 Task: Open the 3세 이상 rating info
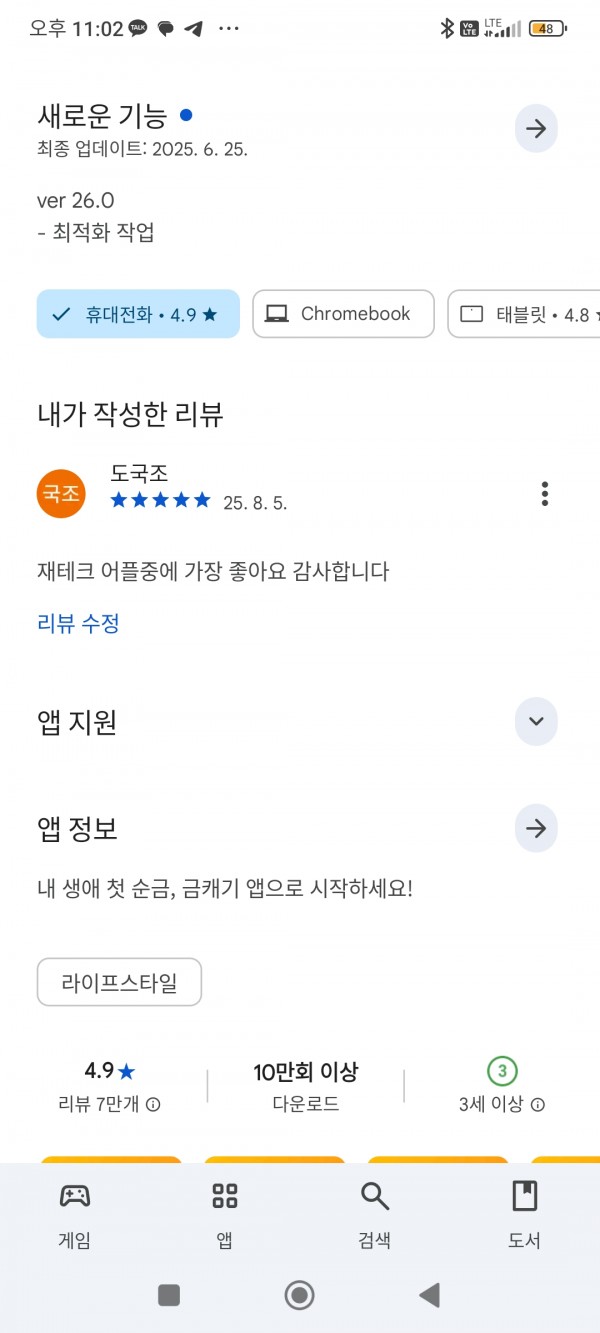click(x=537, y=1105)
